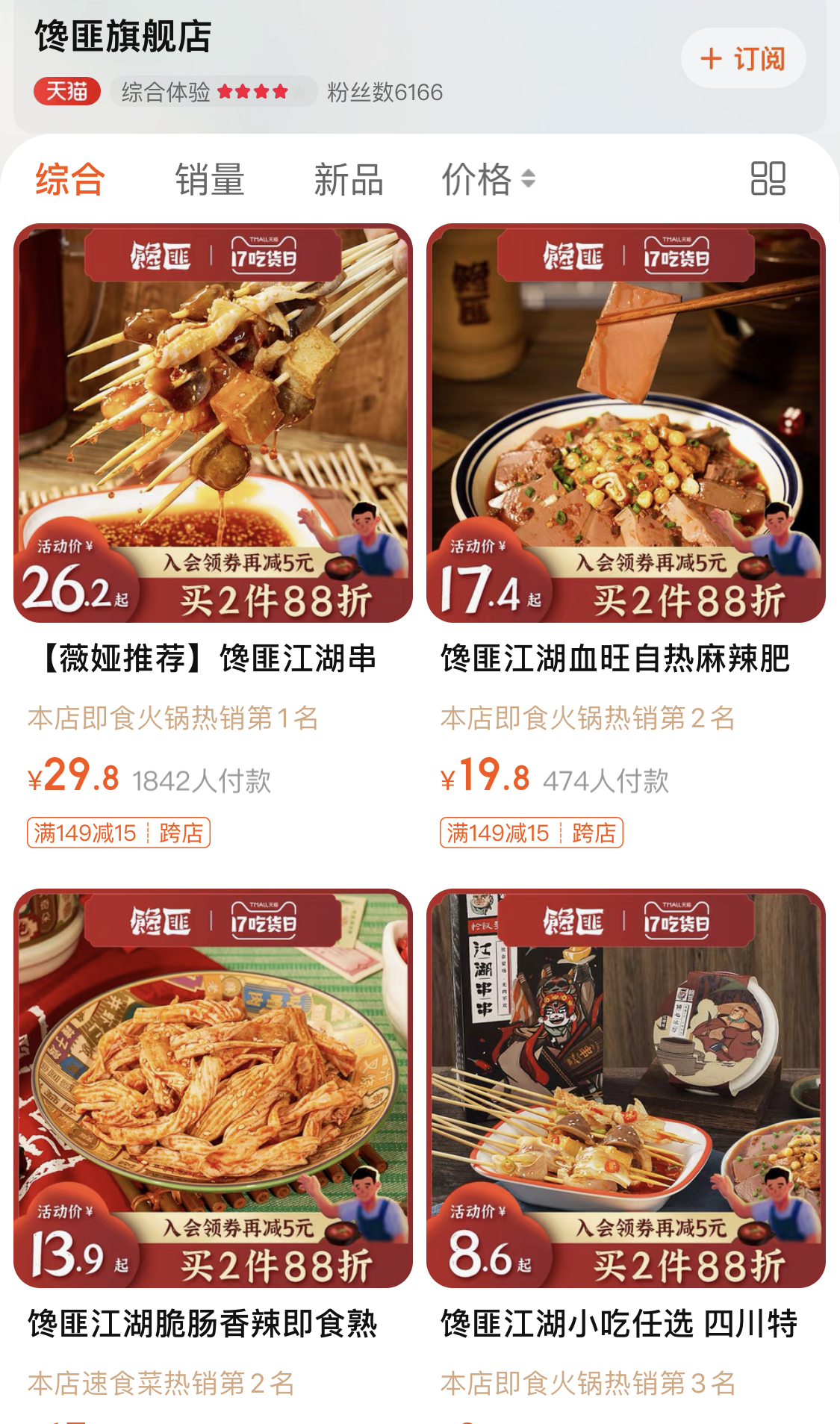
Task: Toggle the grid layout view icon
Action: 768,179
